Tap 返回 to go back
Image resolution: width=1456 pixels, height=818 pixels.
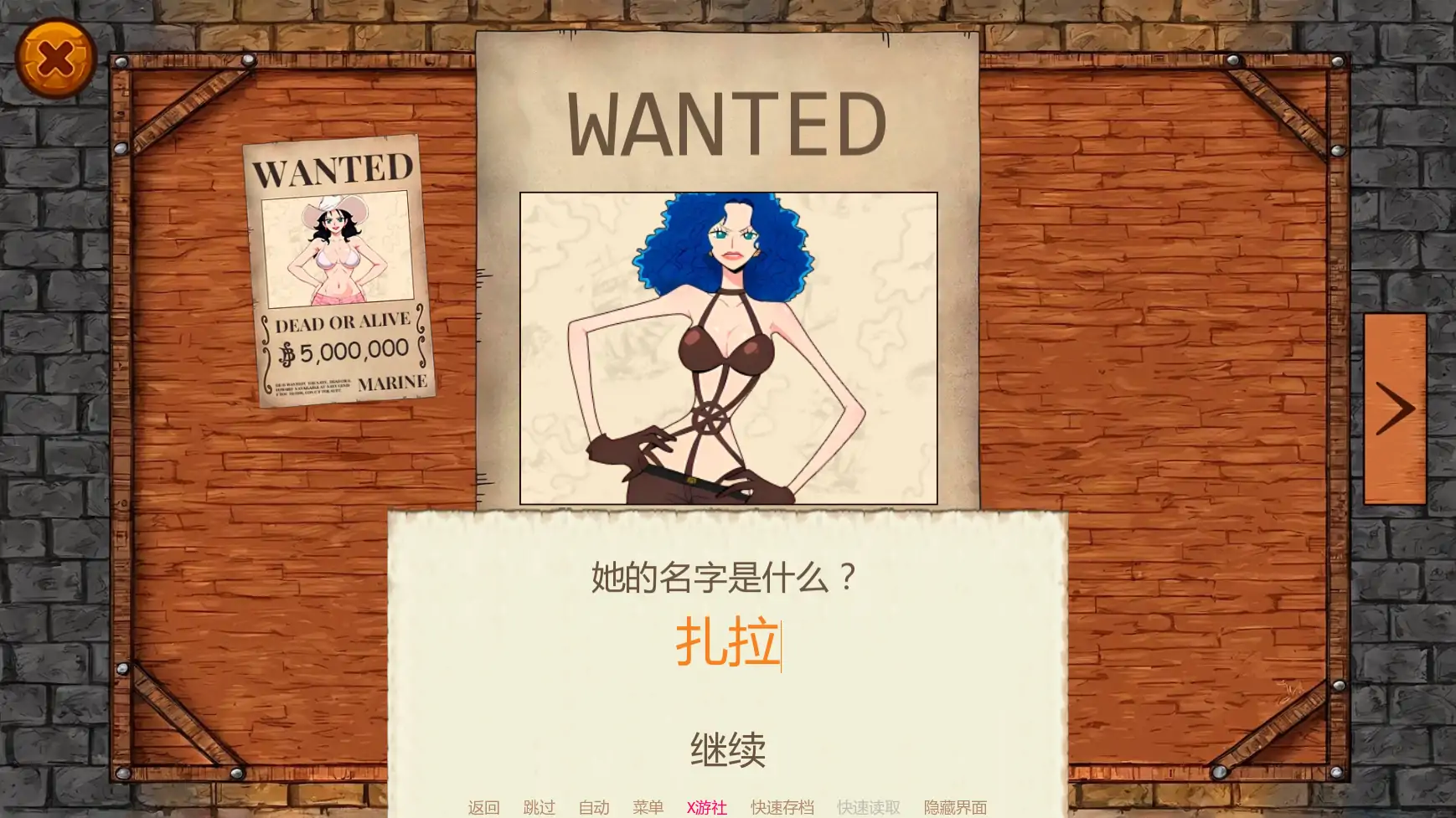pos(483,807)
